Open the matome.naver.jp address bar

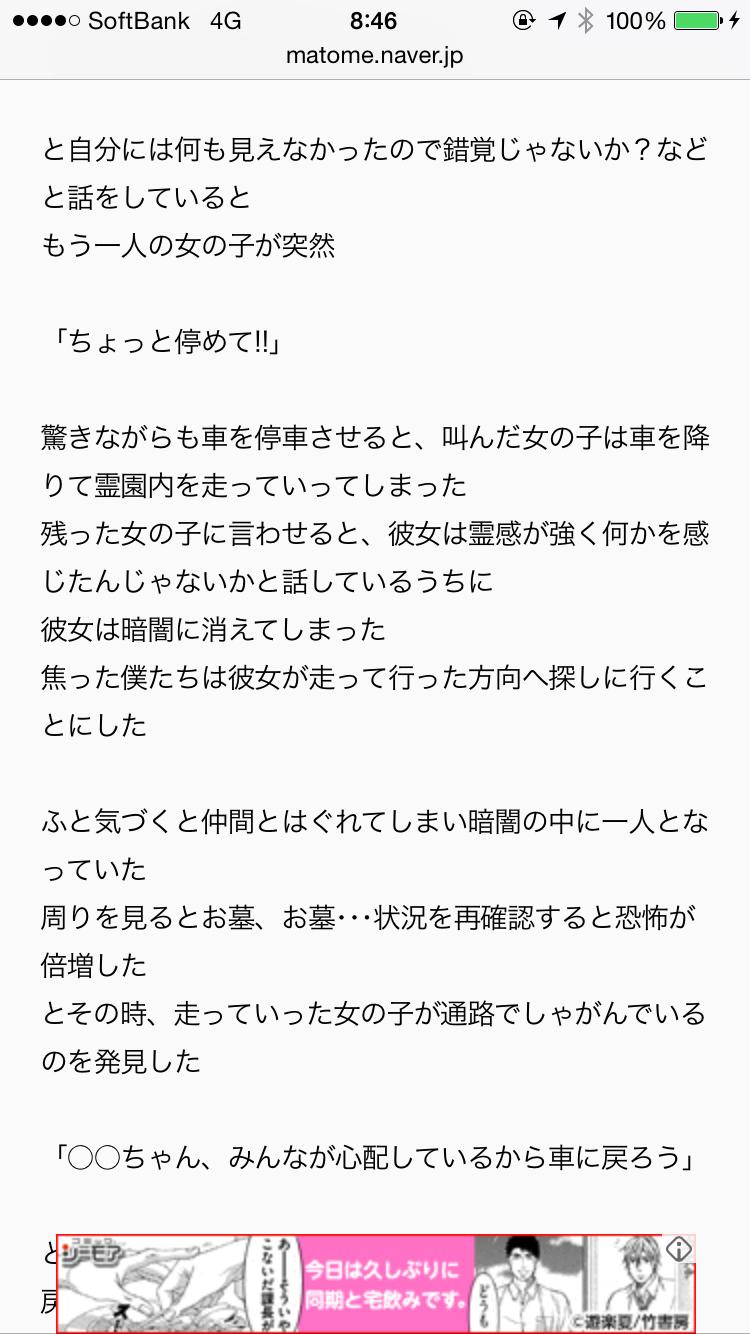tap(375, 56)
